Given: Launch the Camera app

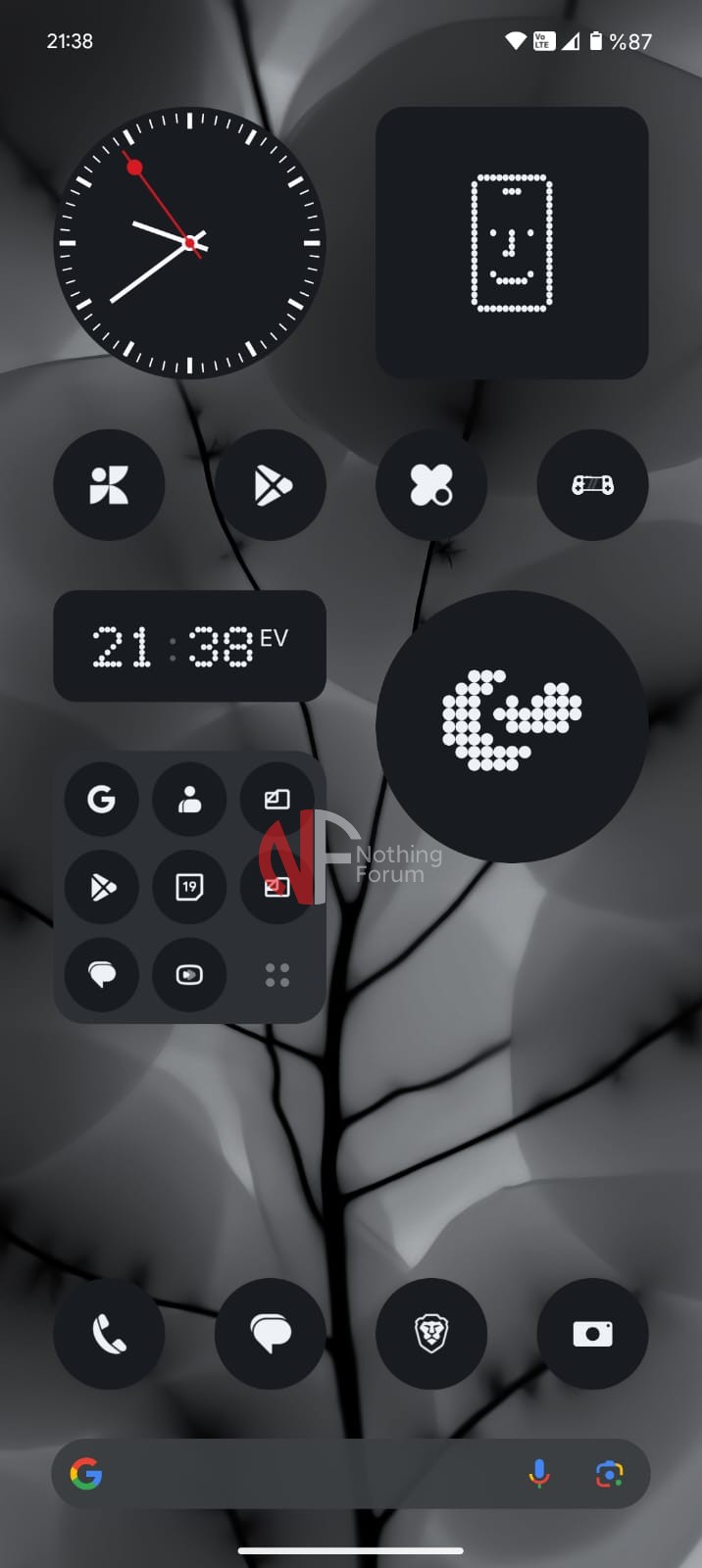Looking at the screenshot, I should (592, 1334).
